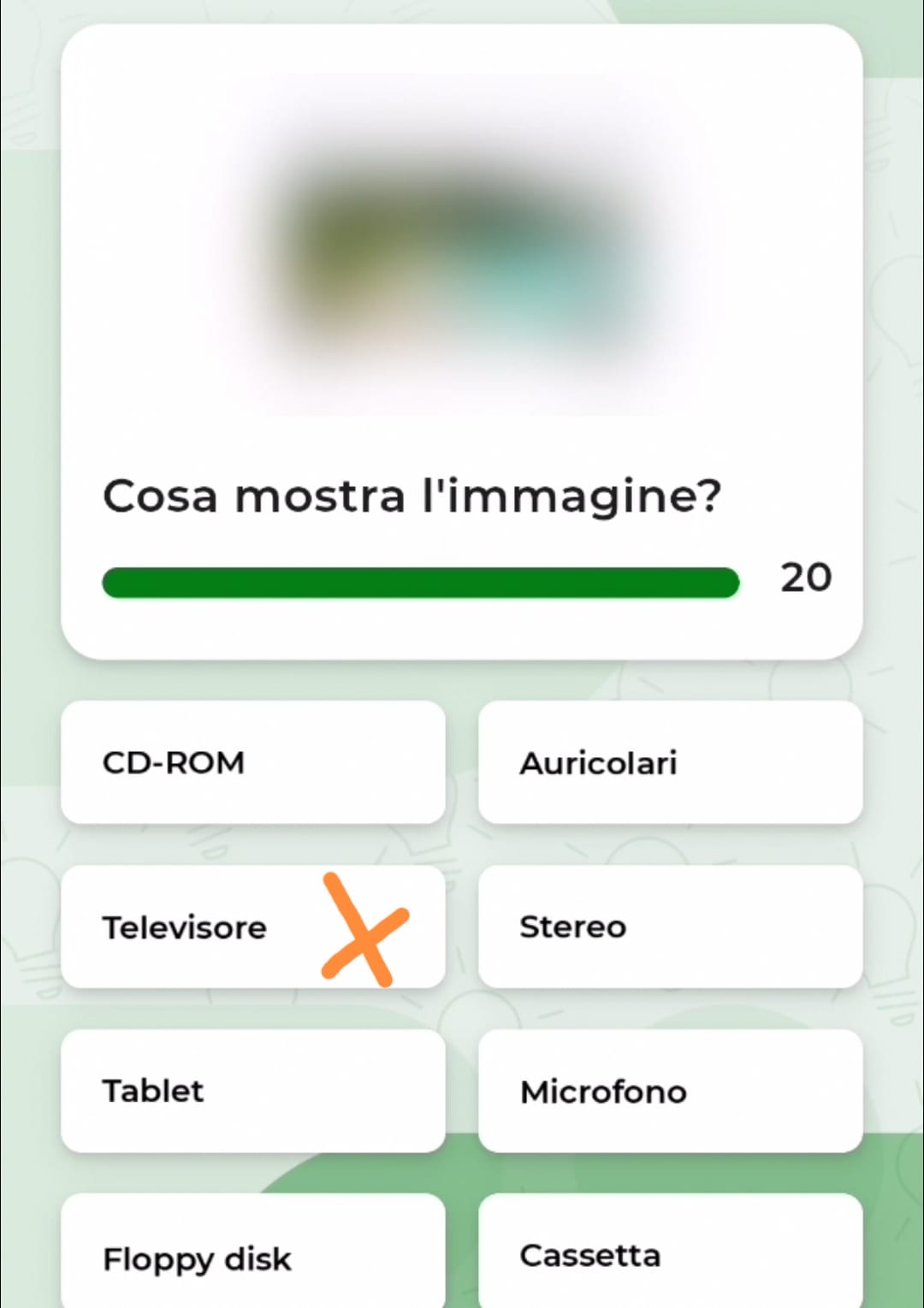Viewport: 924px width, 1308px height.
Task: Select the CD-ROM answer
Action: coord(252,762)
